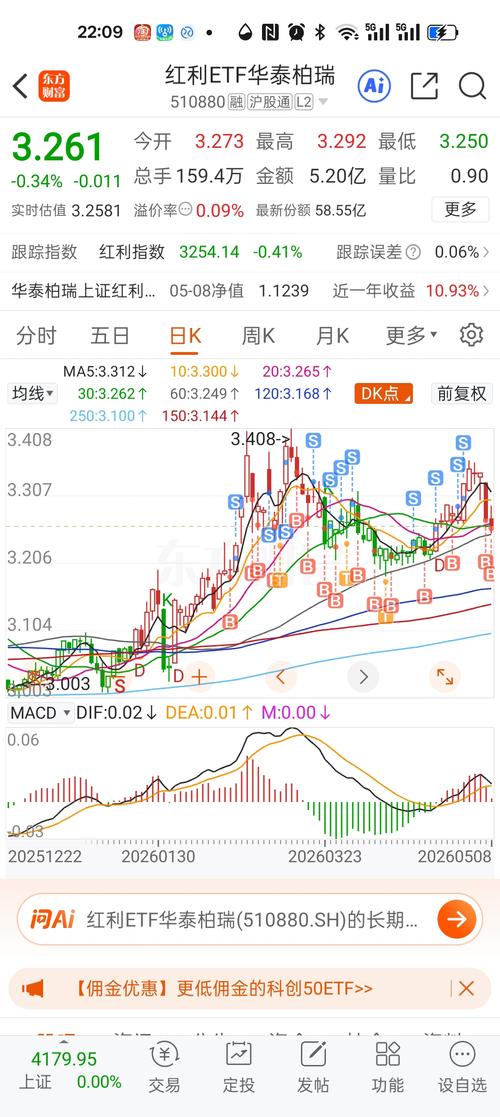Switch to the 分时 chart tab
The image size is (500, 1117).
click(x=36, y=336)
